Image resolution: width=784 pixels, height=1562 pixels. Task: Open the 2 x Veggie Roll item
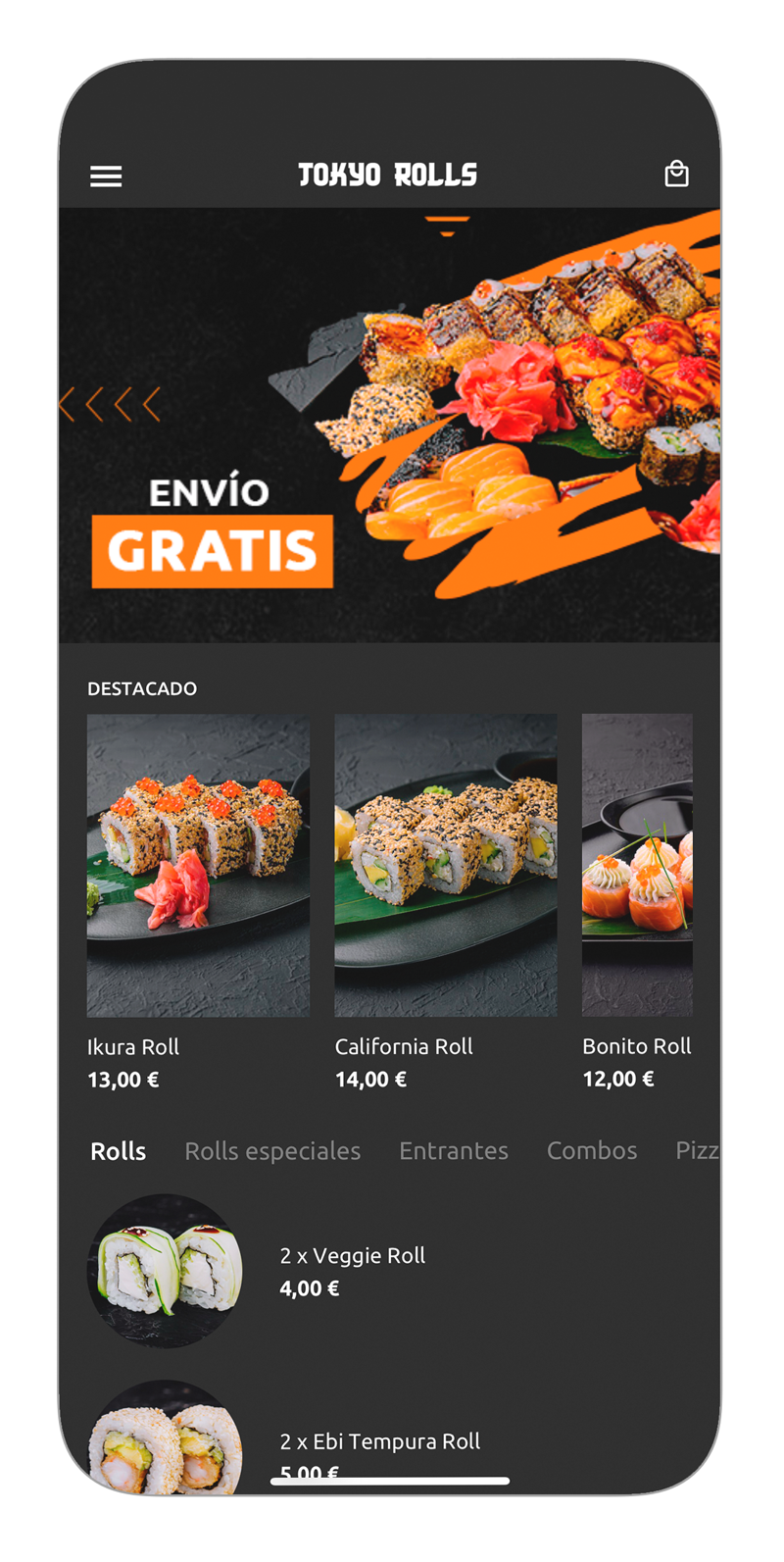[x=352, y=1270]
